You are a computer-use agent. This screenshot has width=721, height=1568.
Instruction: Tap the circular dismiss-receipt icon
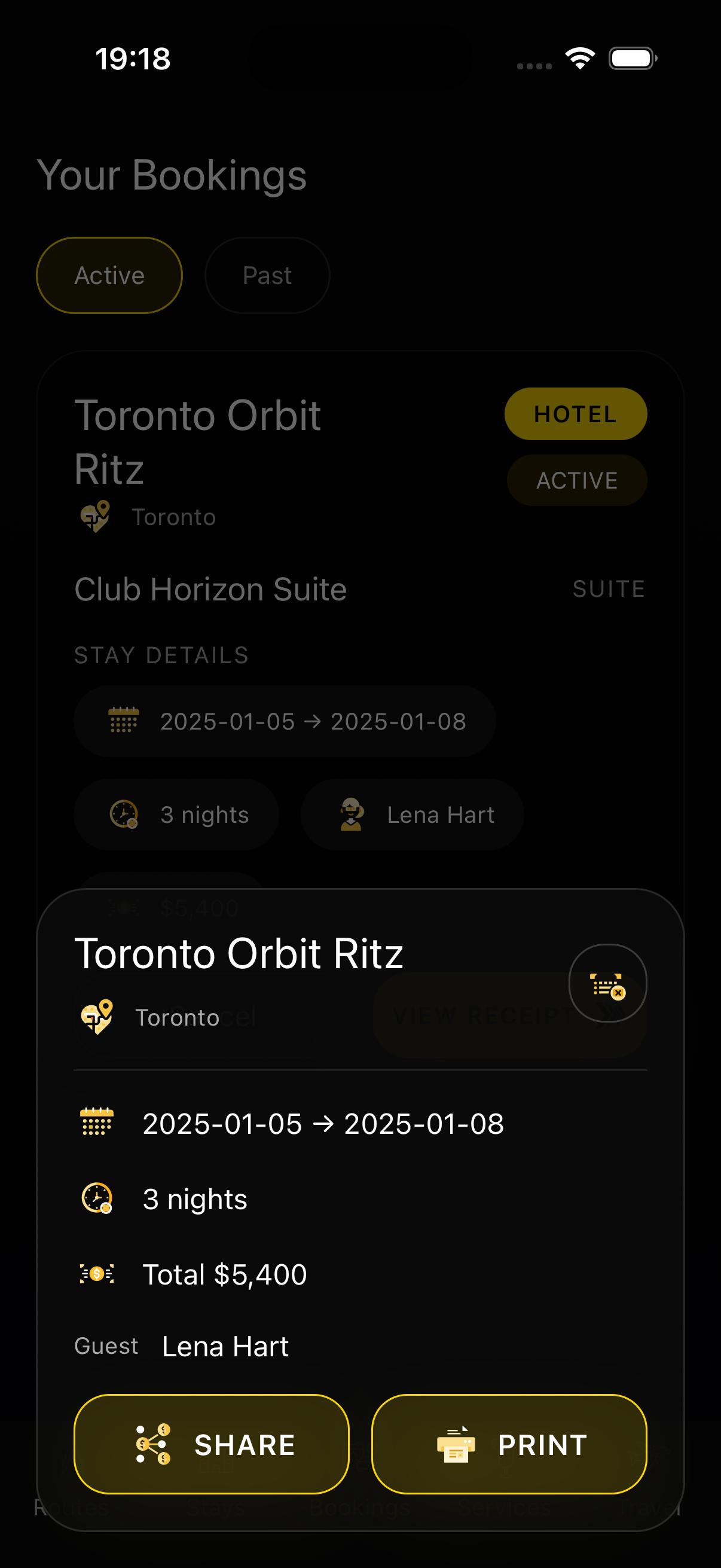[608, 983]
